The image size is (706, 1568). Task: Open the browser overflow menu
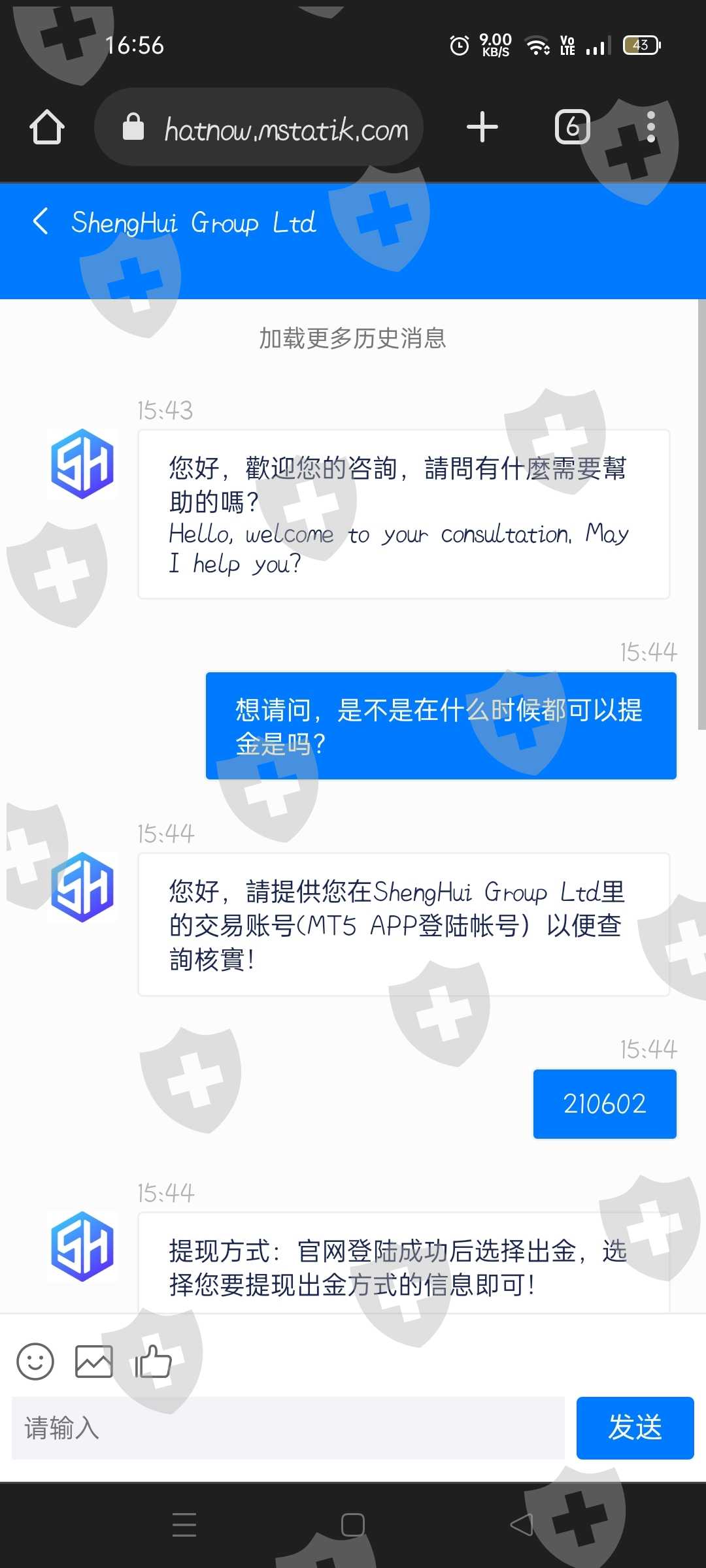(x=650, y=127)
